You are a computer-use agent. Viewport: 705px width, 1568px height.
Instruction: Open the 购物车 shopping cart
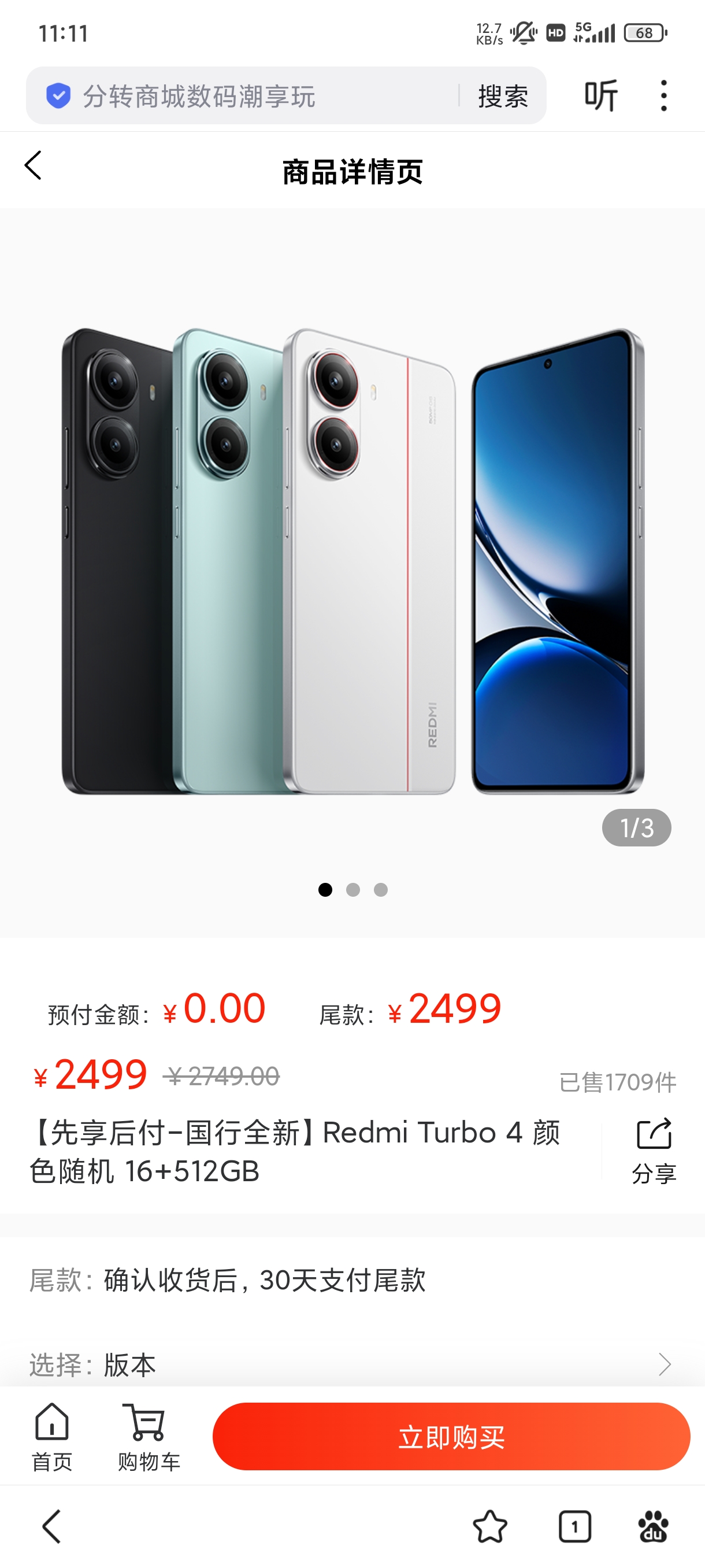[x=149, y=1437]
